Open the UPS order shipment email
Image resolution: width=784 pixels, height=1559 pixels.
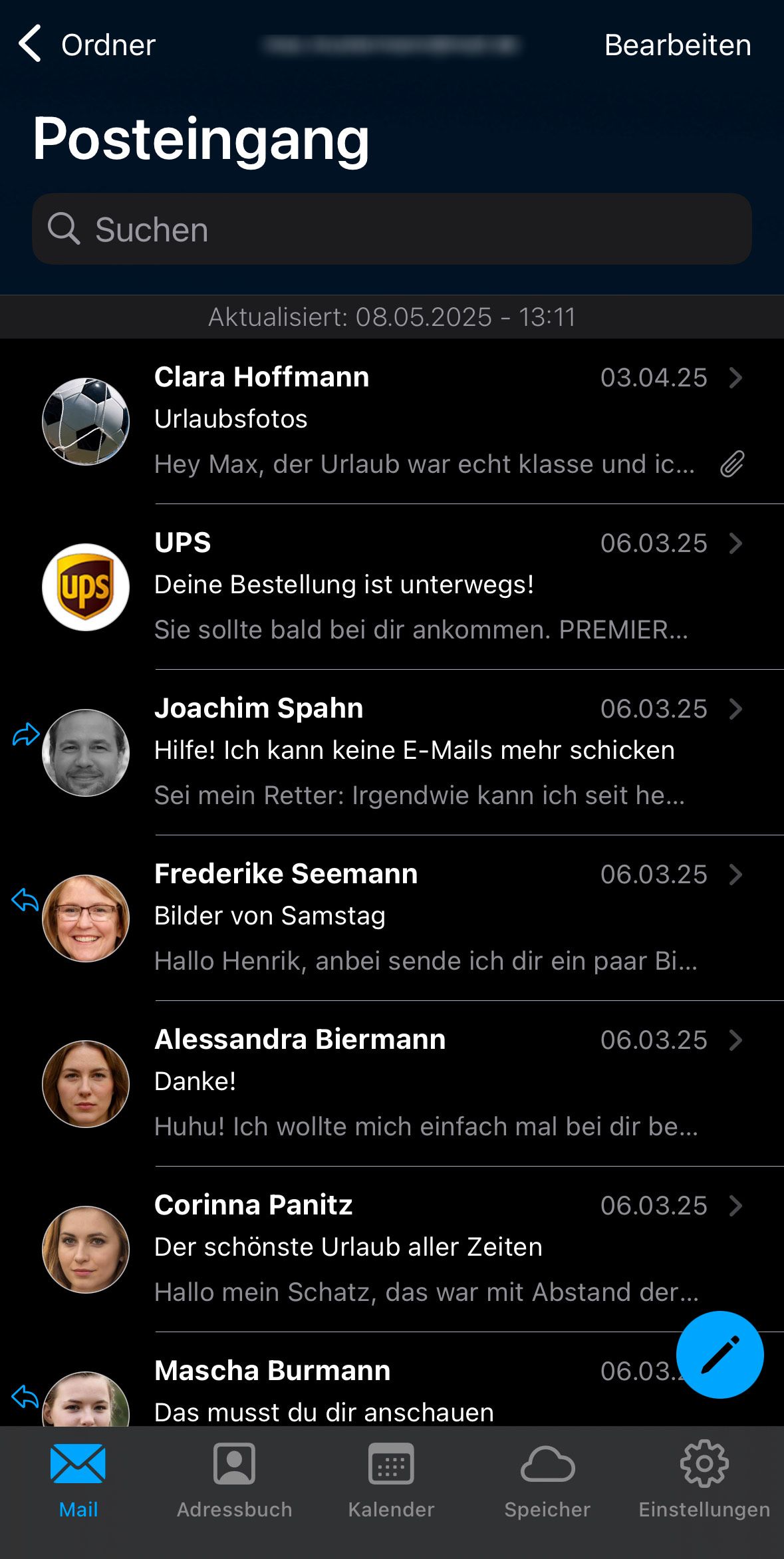tap(426, 586)
